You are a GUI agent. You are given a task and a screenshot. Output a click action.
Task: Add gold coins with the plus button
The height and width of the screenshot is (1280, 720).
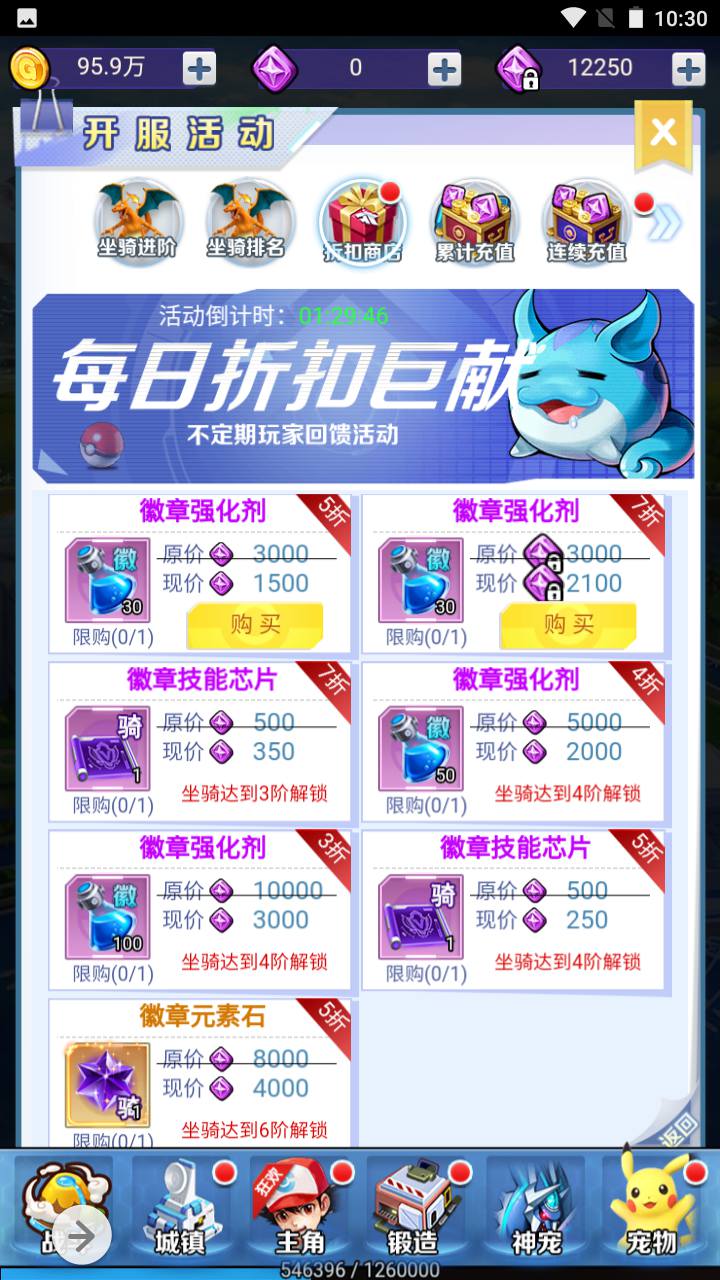click(199, 68)
